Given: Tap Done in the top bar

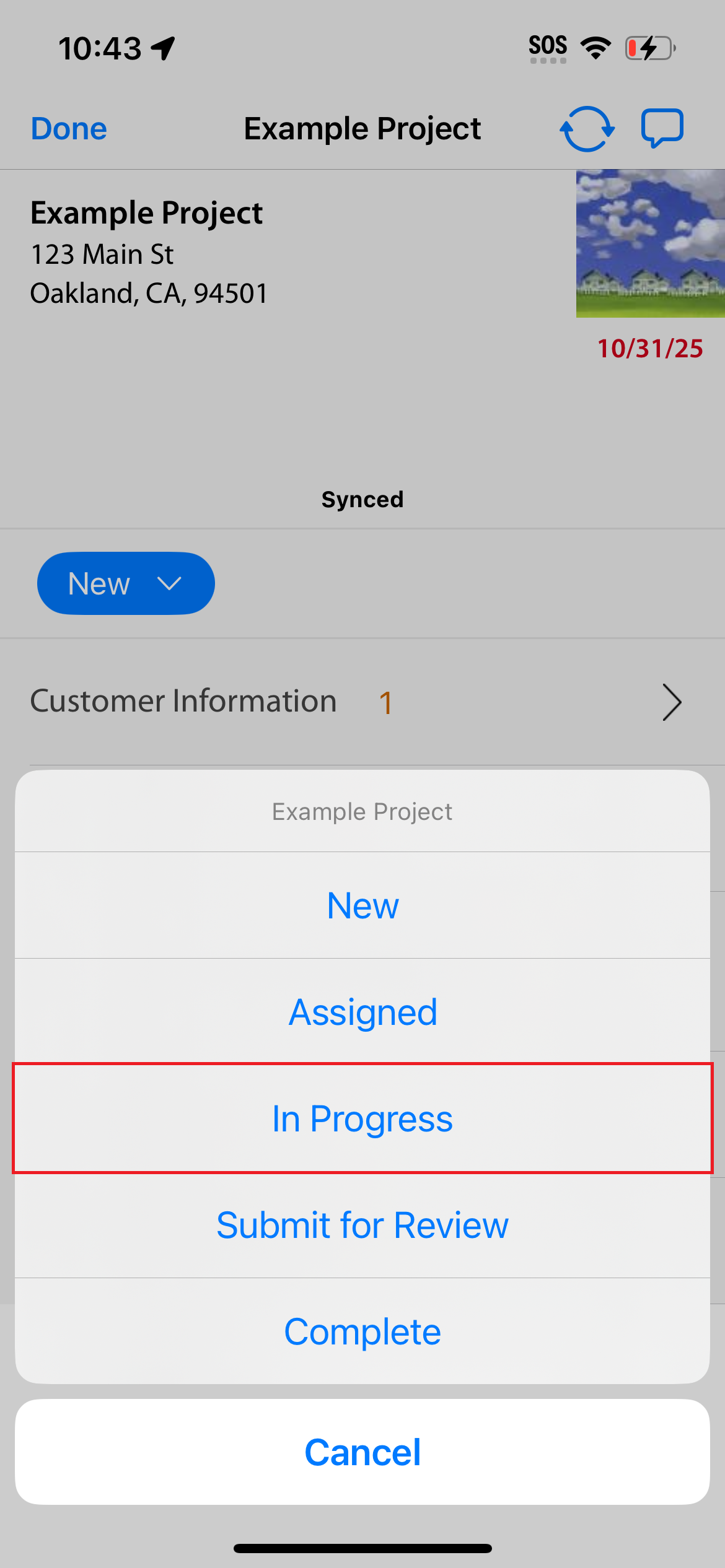Looking at the screenshot, I should click(x=69, y=129).
